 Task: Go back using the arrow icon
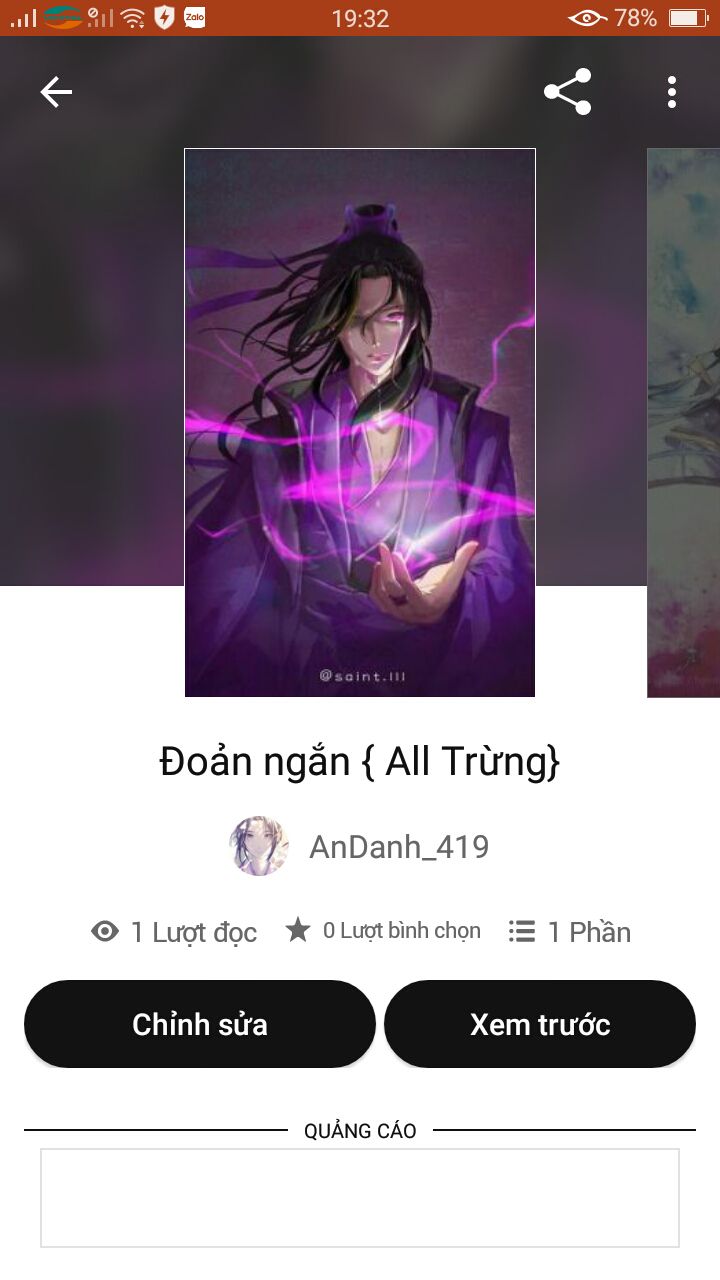pyautogui.click(x=56, y=92)
